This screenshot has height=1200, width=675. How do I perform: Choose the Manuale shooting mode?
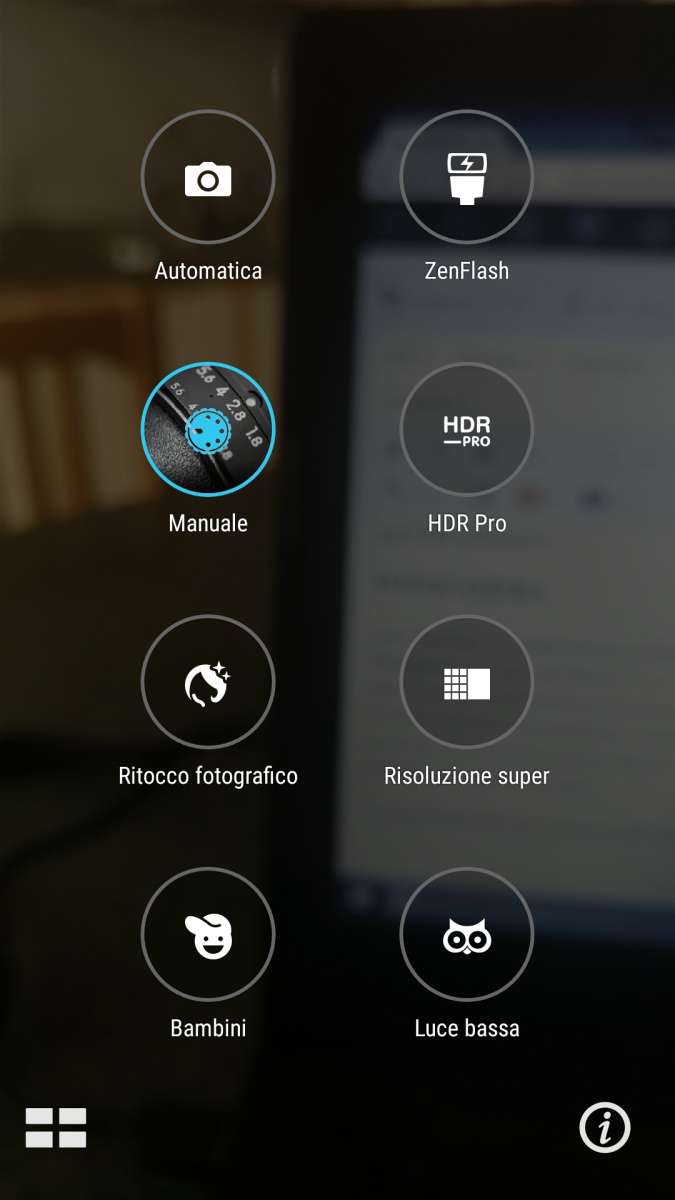[x=208, y=430]
